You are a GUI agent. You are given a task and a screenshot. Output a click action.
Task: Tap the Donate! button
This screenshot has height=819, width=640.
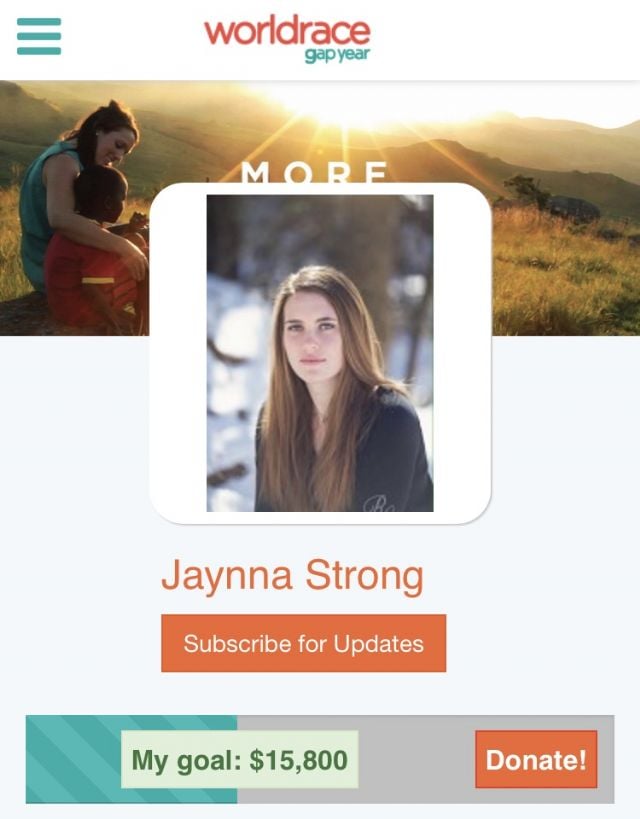click(536, 760)
